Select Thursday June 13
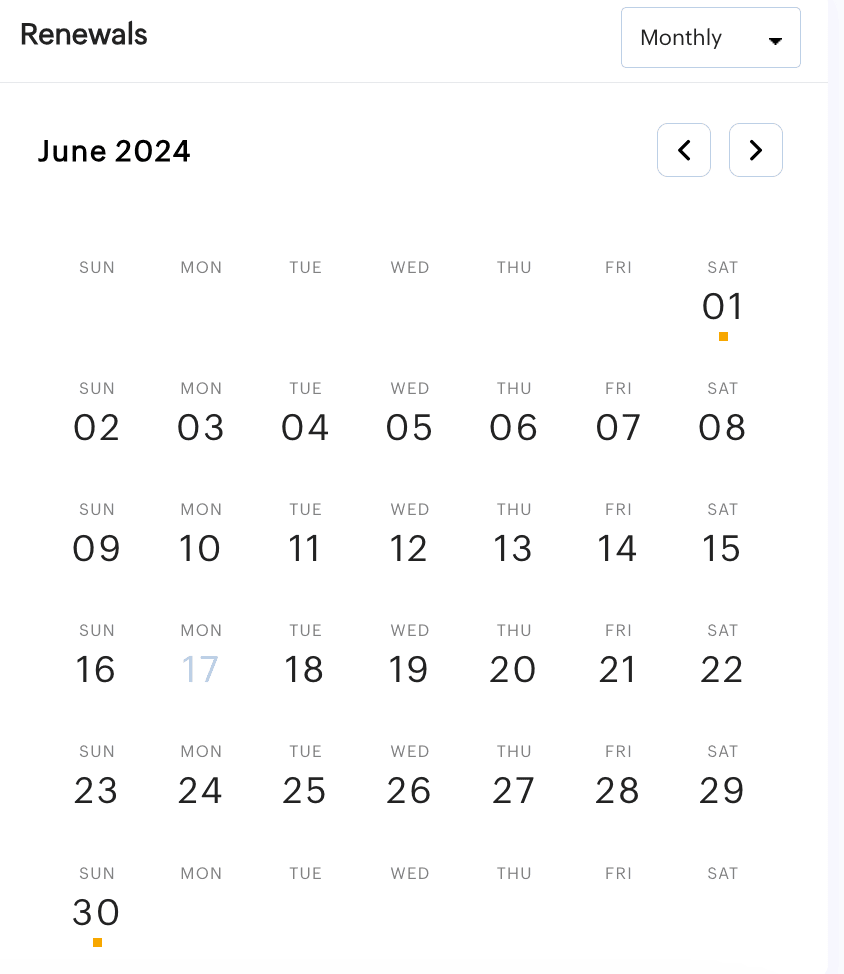Screen dimensions: 844x974 [513, 549]
